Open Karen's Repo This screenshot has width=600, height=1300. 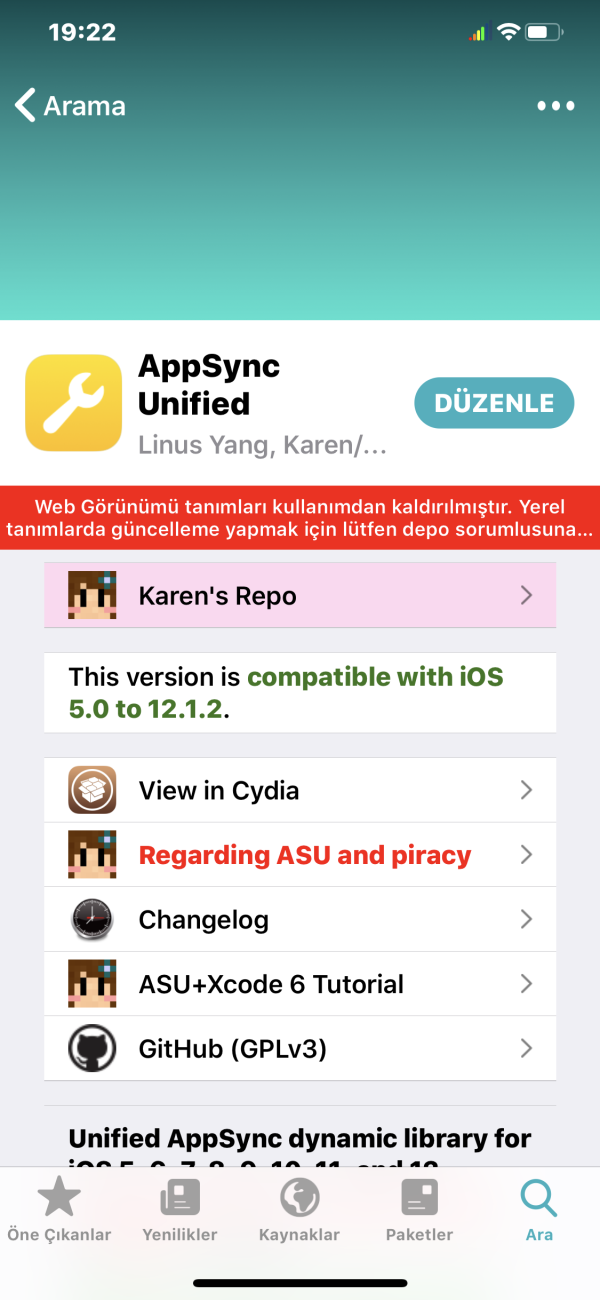coord(300,596)
